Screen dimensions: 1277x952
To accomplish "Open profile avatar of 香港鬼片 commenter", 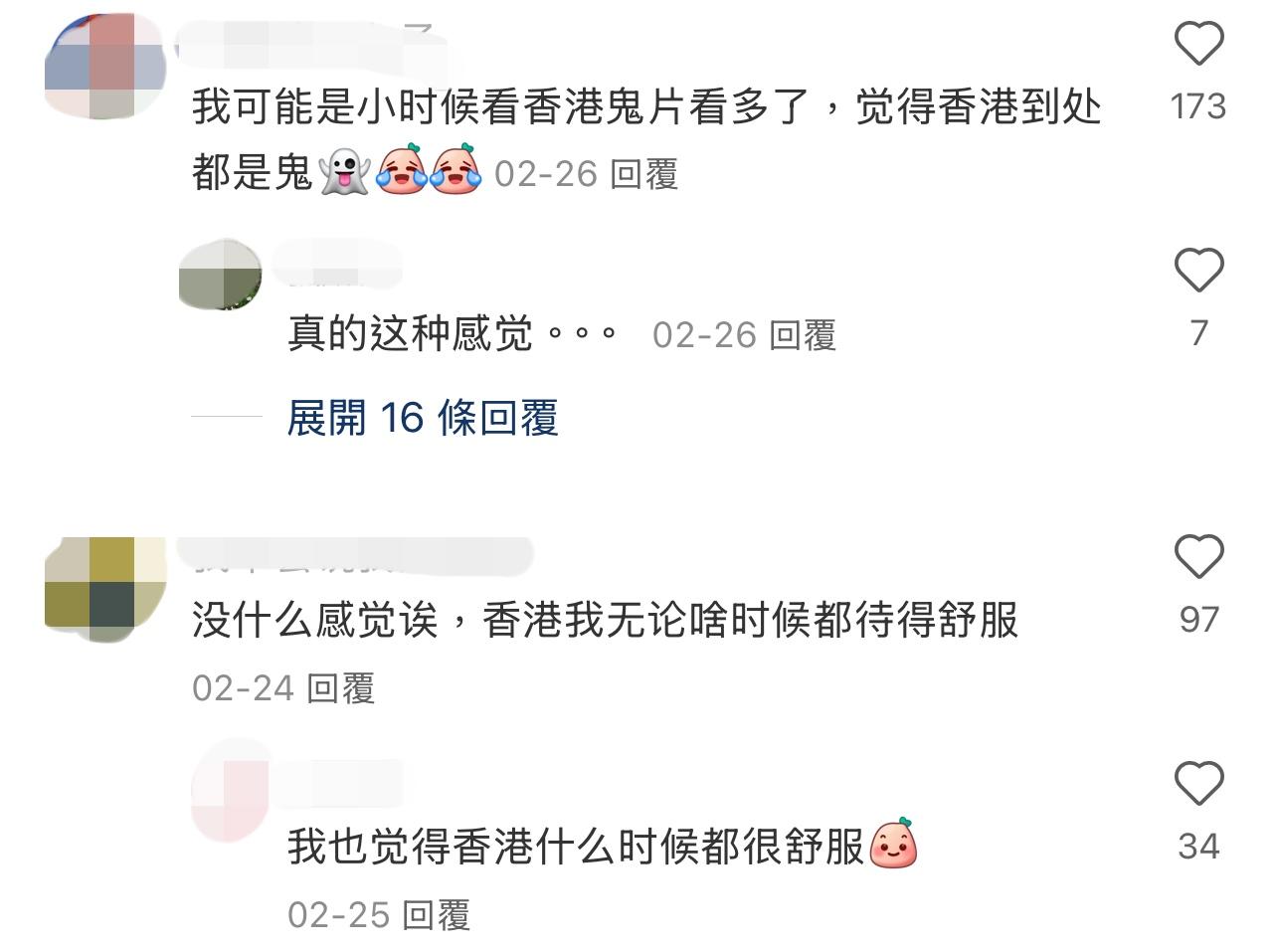I will 103,66.
